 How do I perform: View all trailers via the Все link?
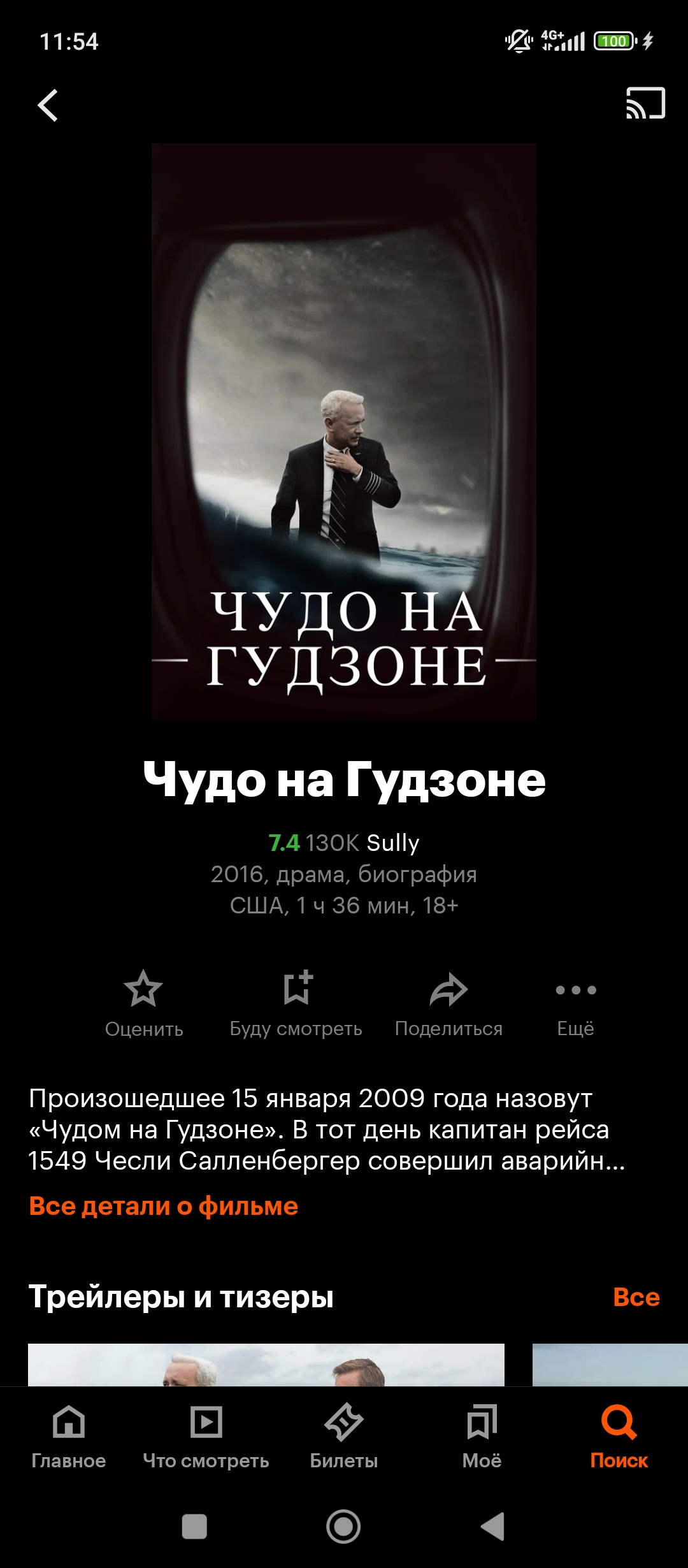pyautogui.click(x=636, y=1296)
